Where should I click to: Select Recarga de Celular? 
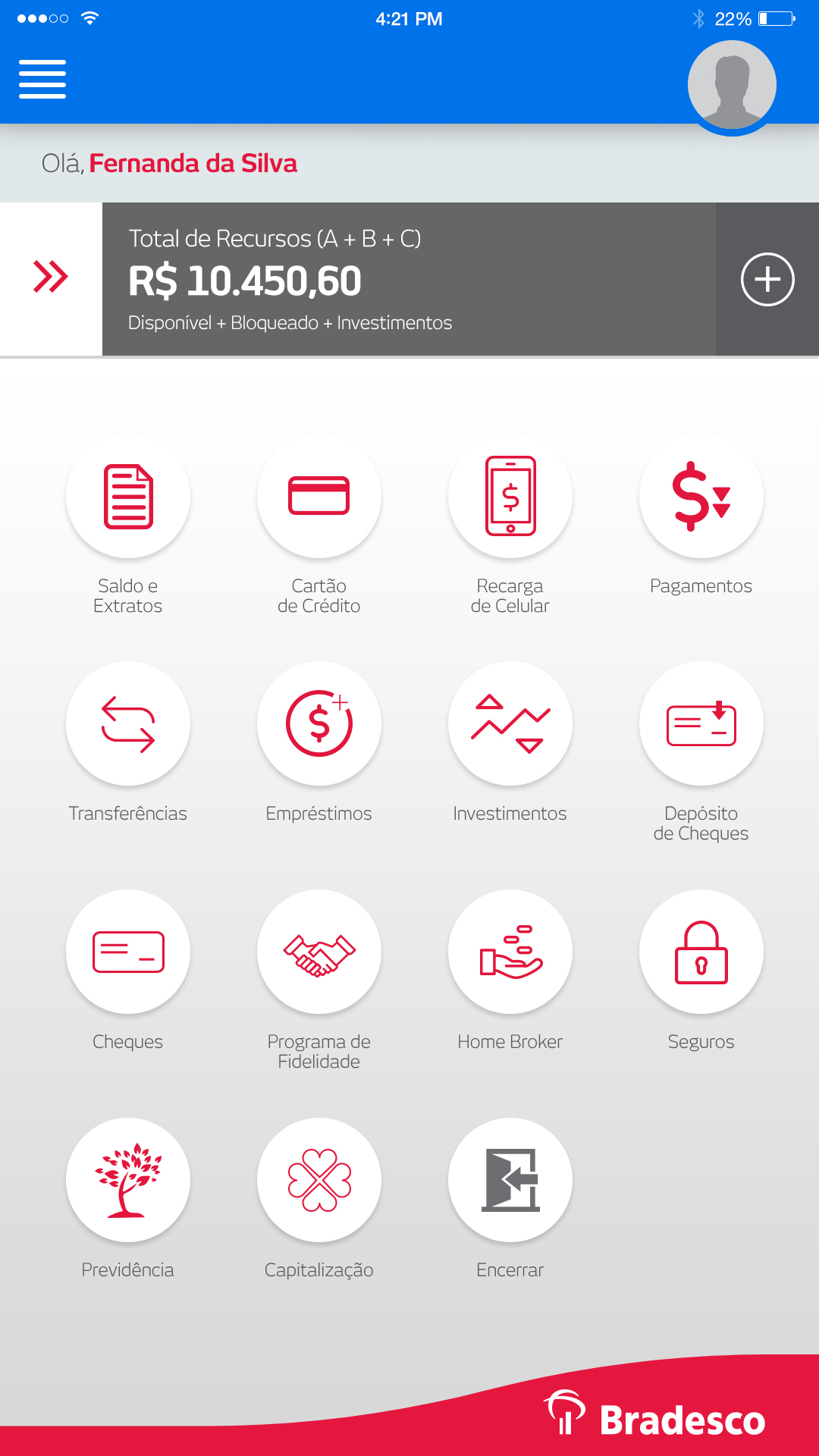(510, 497)
